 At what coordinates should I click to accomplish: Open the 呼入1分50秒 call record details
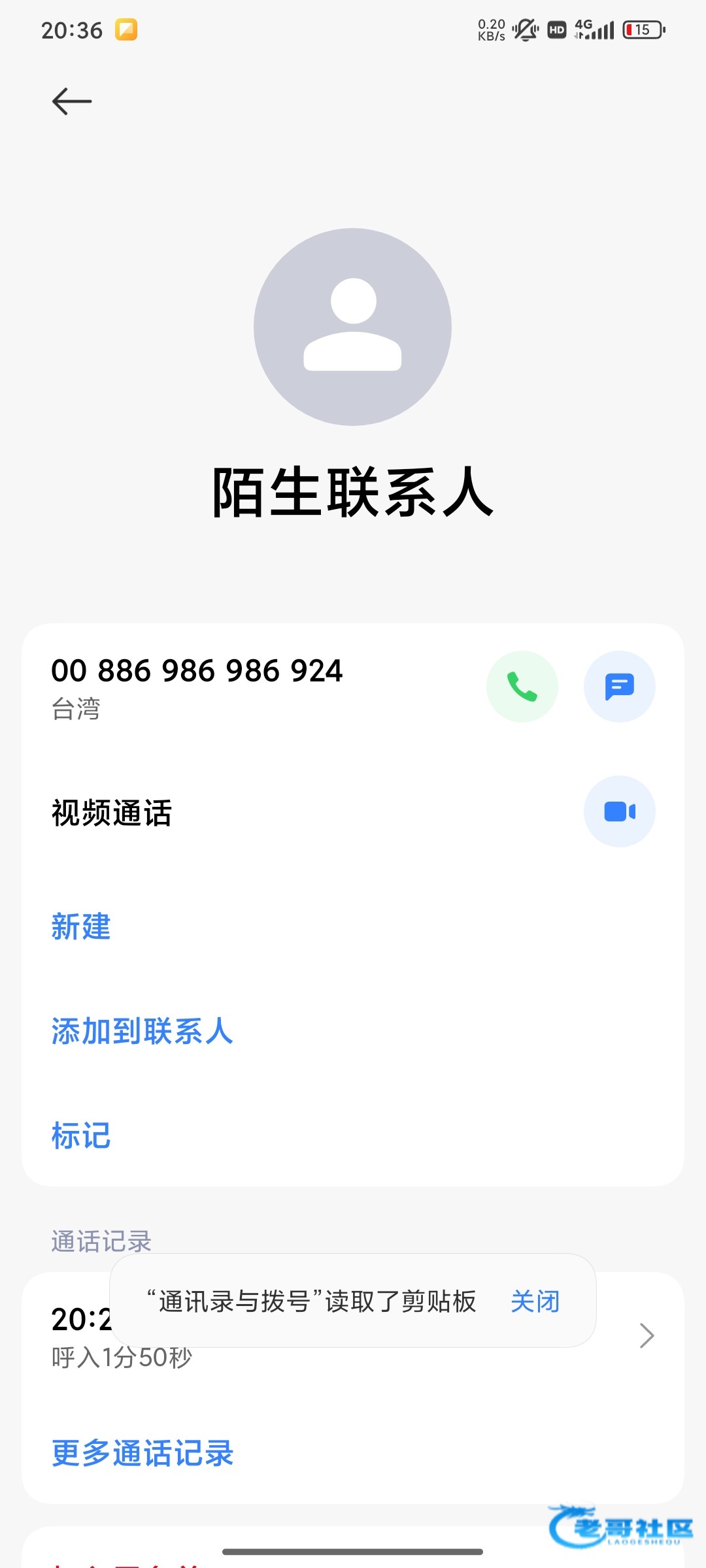[x=353, y=1336]
